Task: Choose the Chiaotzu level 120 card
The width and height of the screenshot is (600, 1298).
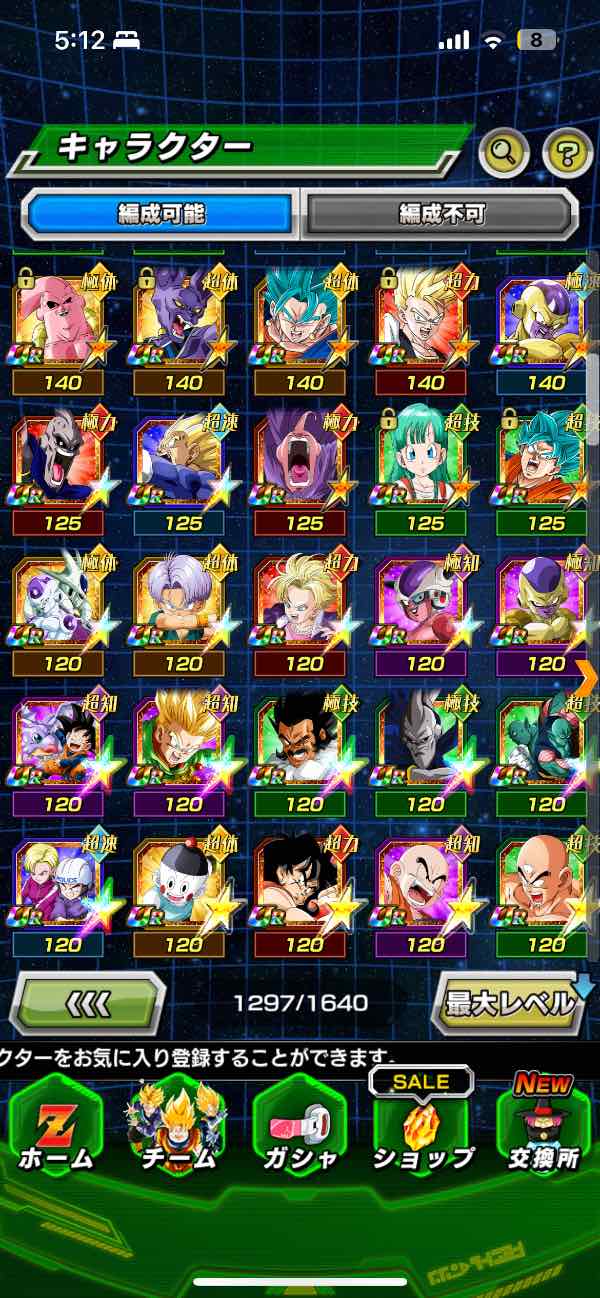Action: 183,883
